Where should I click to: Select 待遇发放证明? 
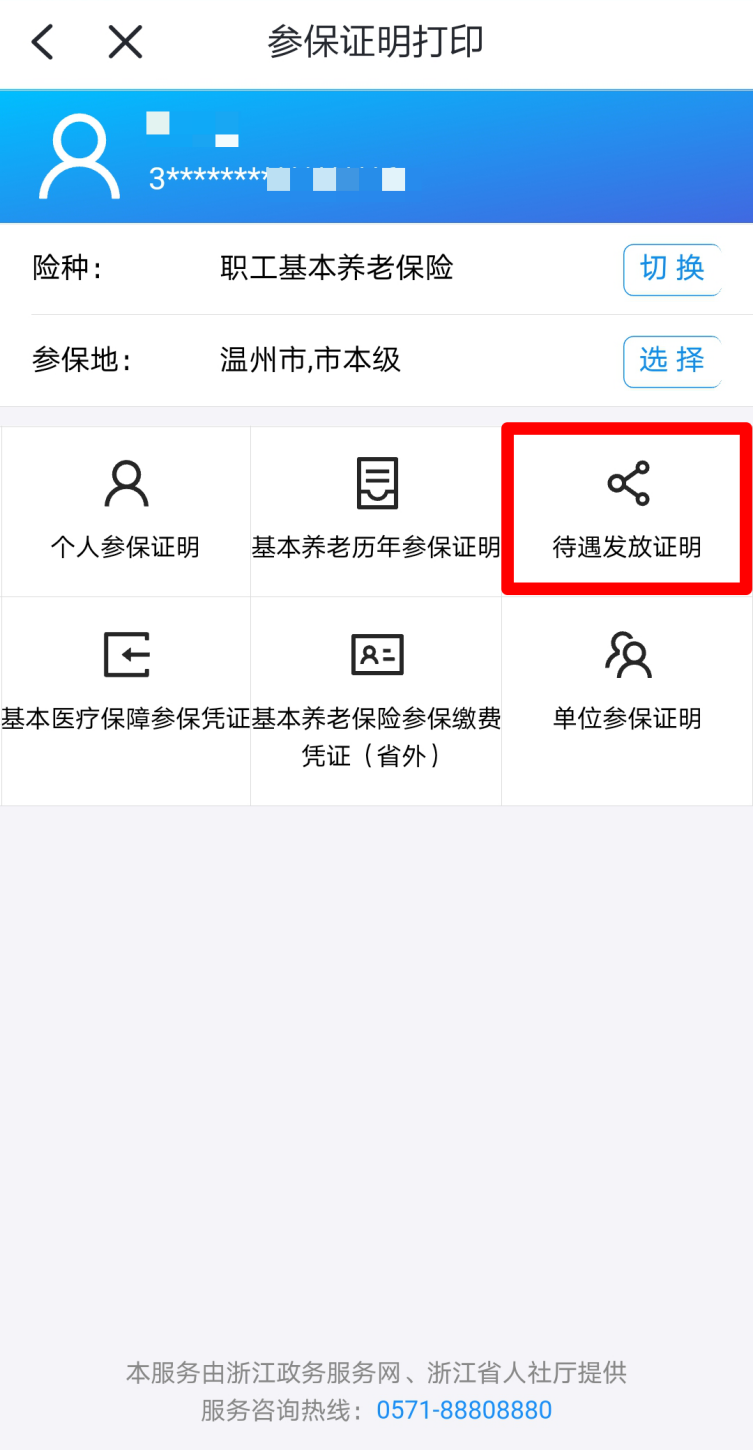click(627, 511)
